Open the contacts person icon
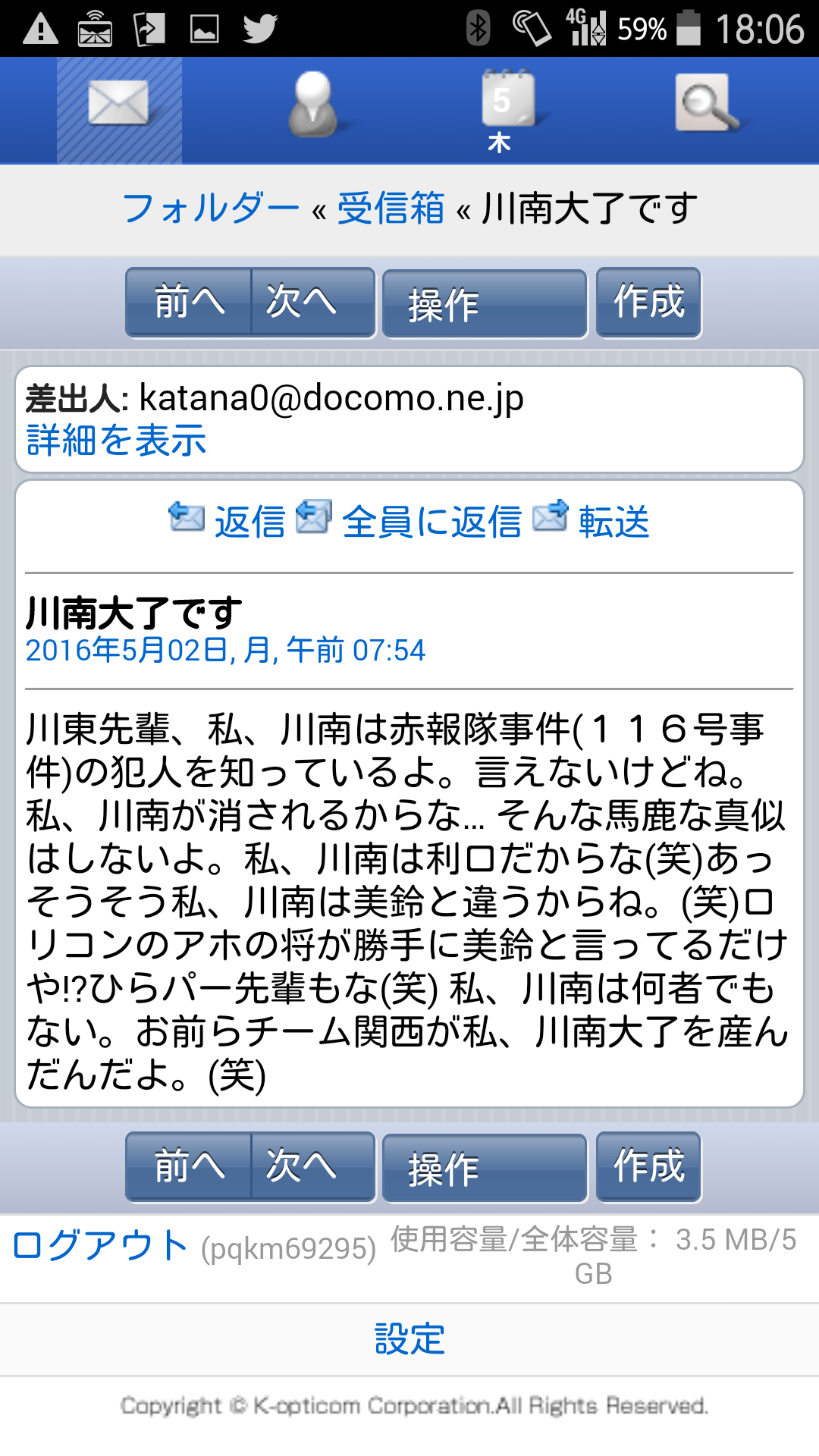The width and height of the screenshot is (819, 1456). pos(312,105)
